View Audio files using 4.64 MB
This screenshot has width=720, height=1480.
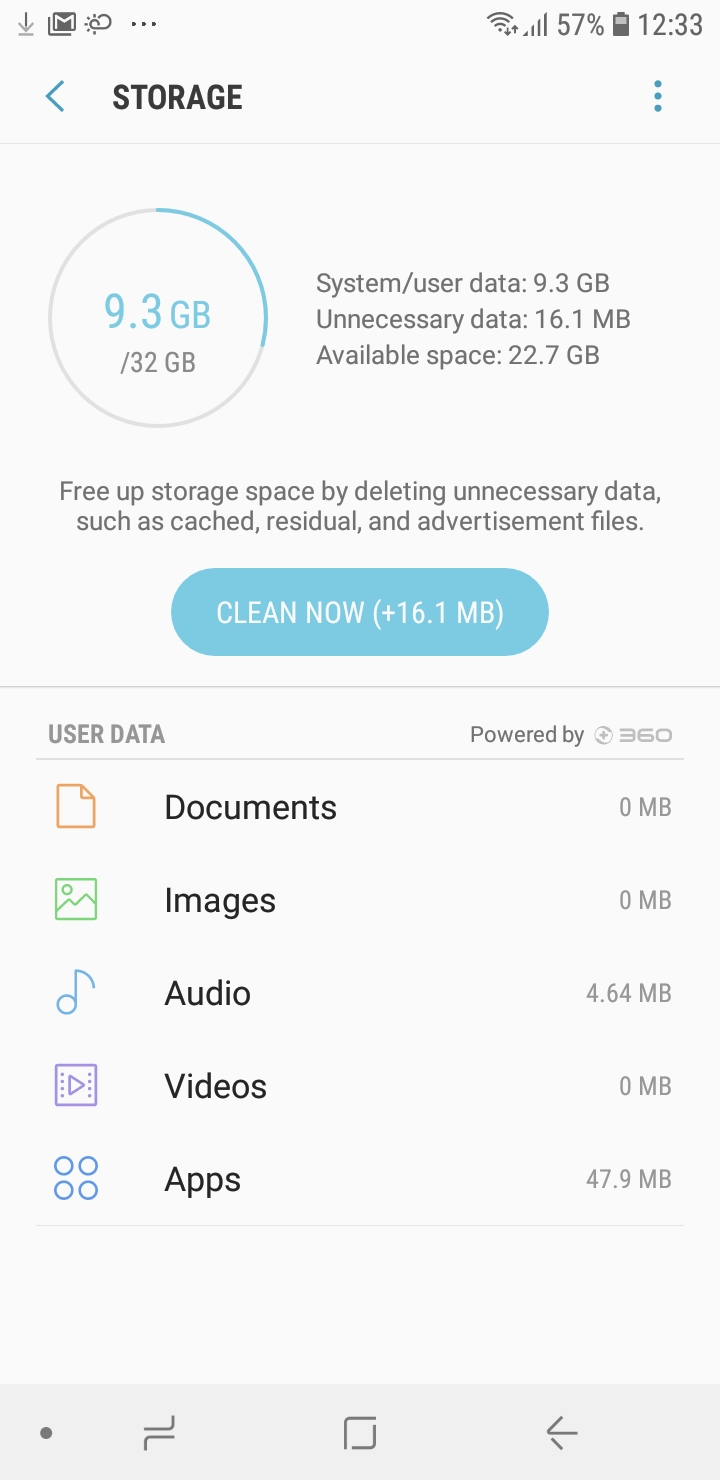coord(360,993)
